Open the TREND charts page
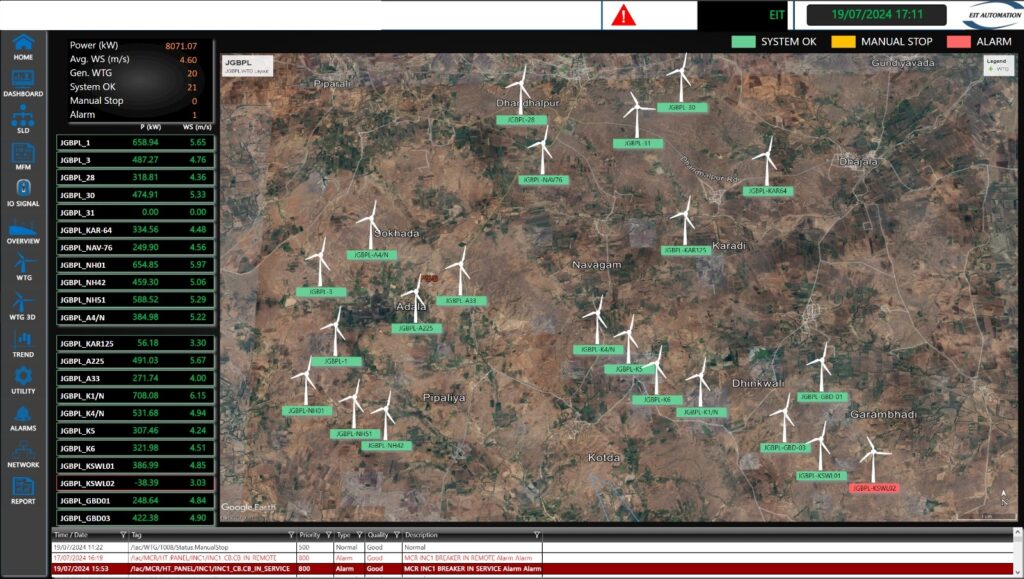 23,343
